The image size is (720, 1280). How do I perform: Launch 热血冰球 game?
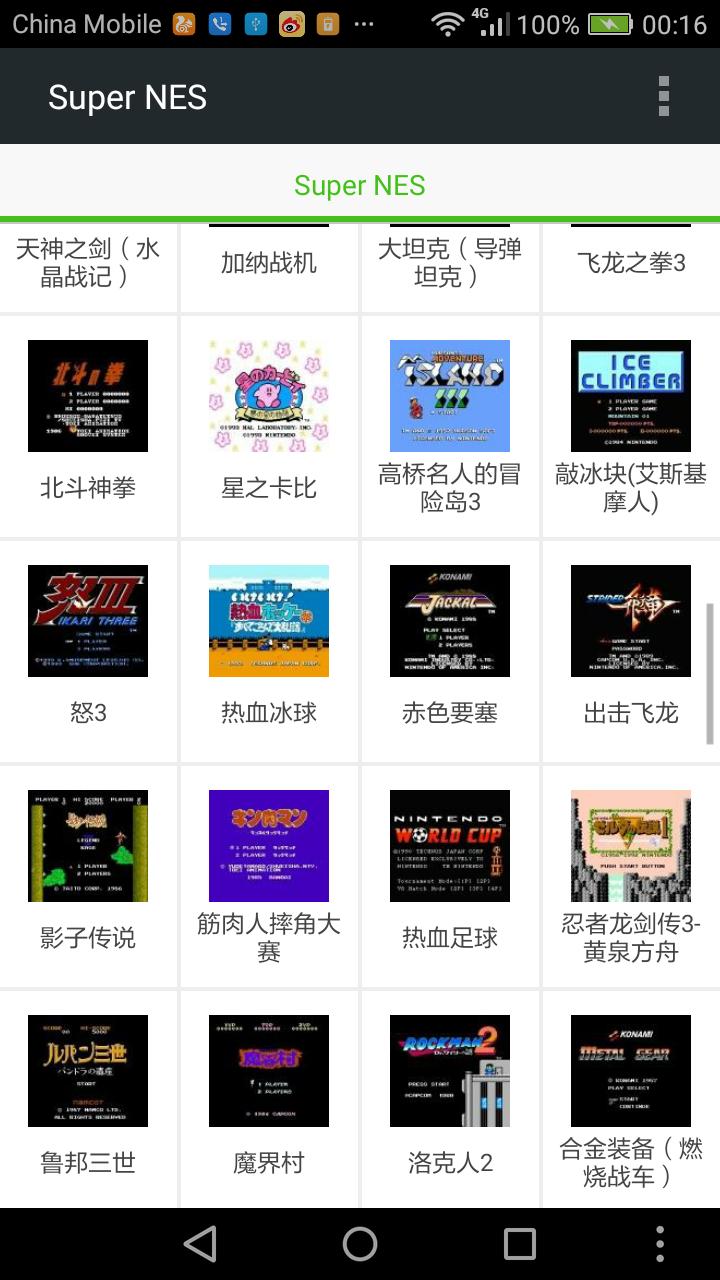point(269,650)
